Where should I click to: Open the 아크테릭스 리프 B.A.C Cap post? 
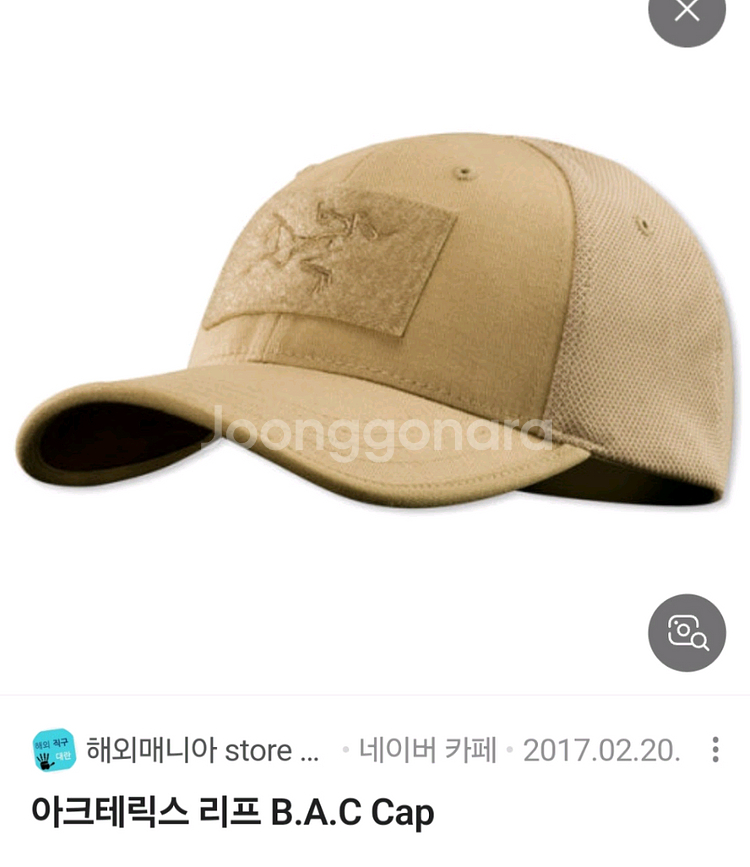tap(233, 811)
